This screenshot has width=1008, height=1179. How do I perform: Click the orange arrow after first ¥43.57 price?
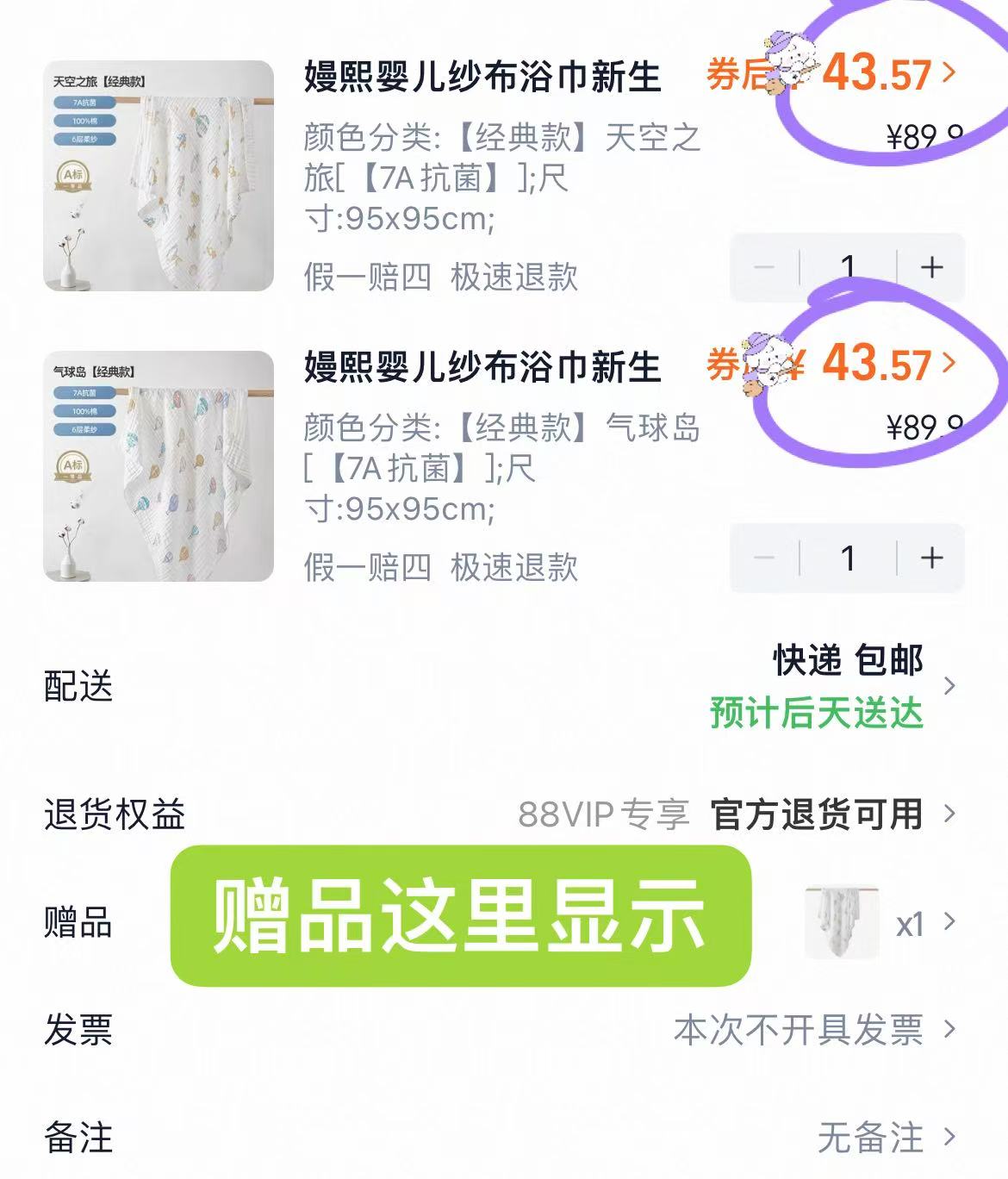(x=950, y=76)
